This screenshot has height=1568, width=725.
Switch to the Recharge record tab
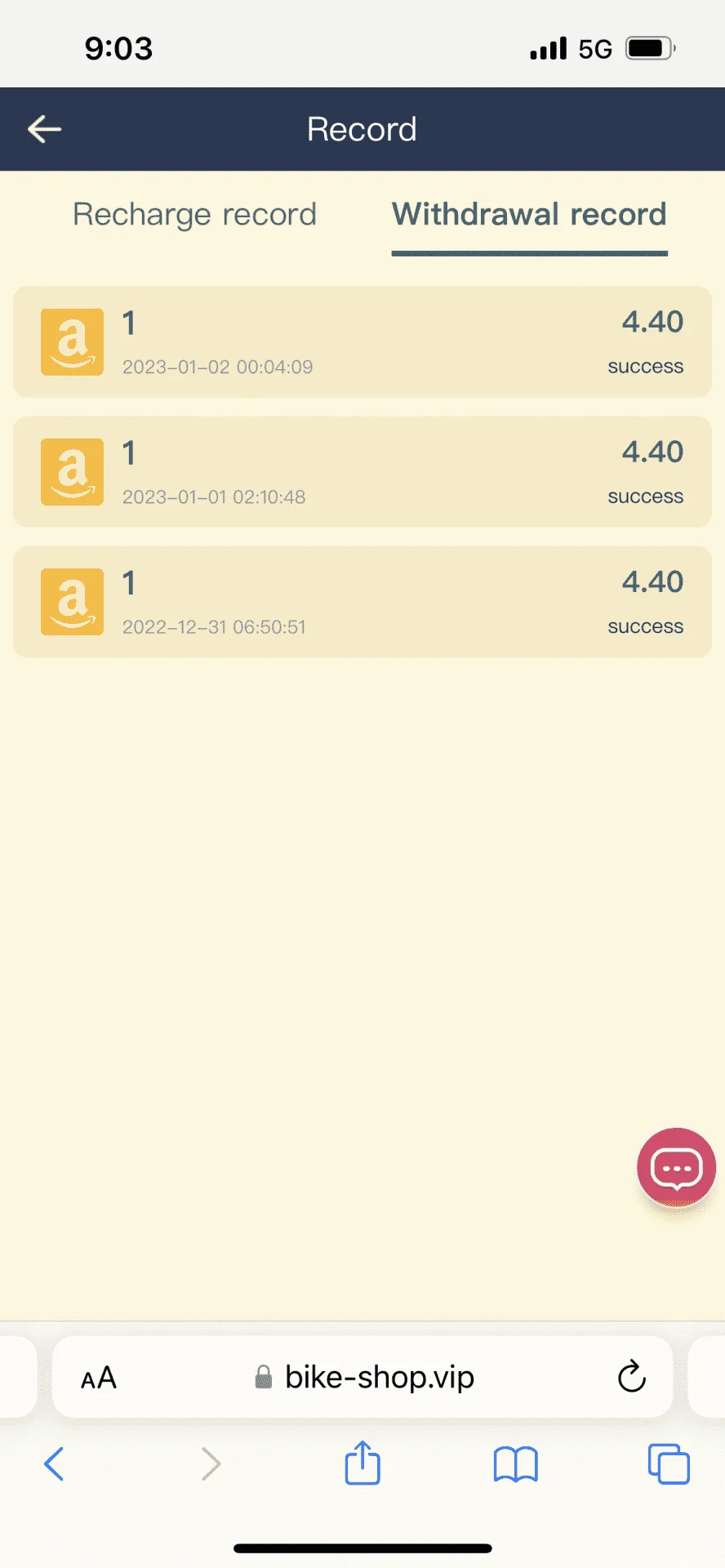[194, 215]
